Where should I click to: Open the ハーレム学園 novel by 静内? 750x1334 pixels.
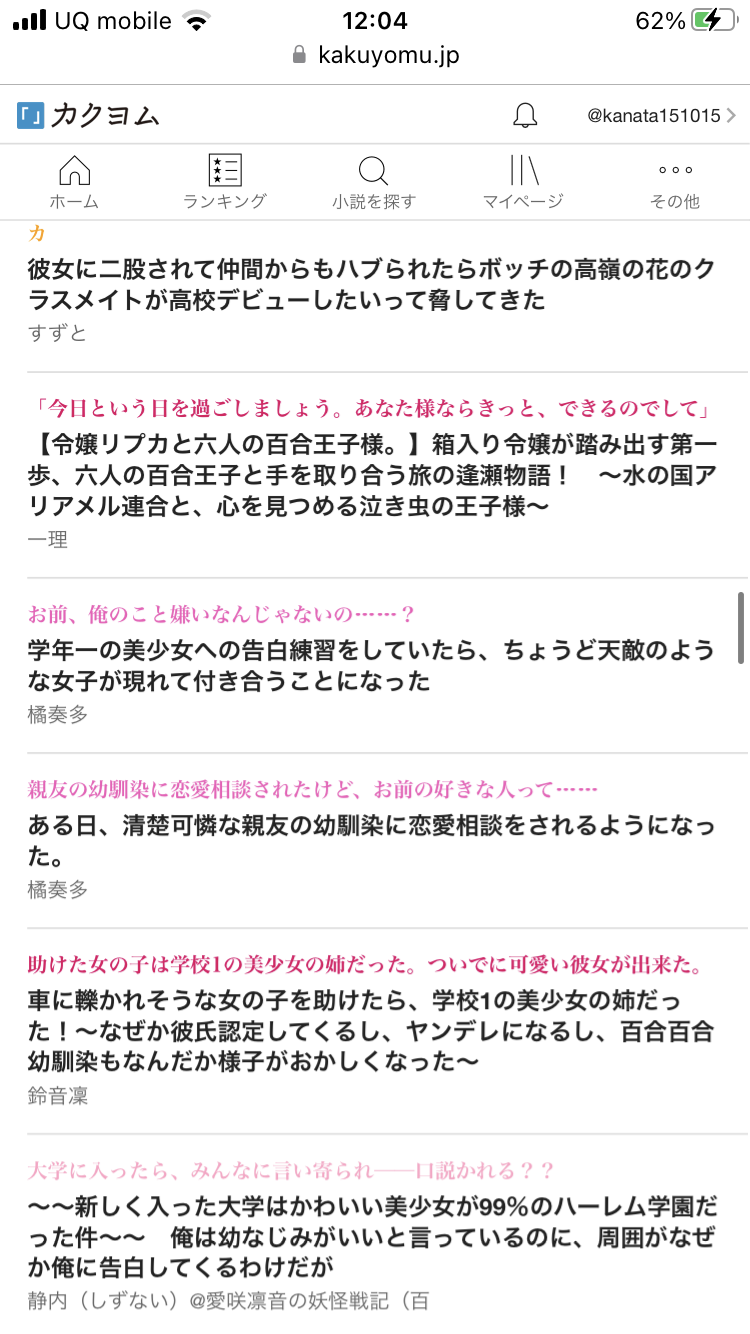tap(370, 1238)
